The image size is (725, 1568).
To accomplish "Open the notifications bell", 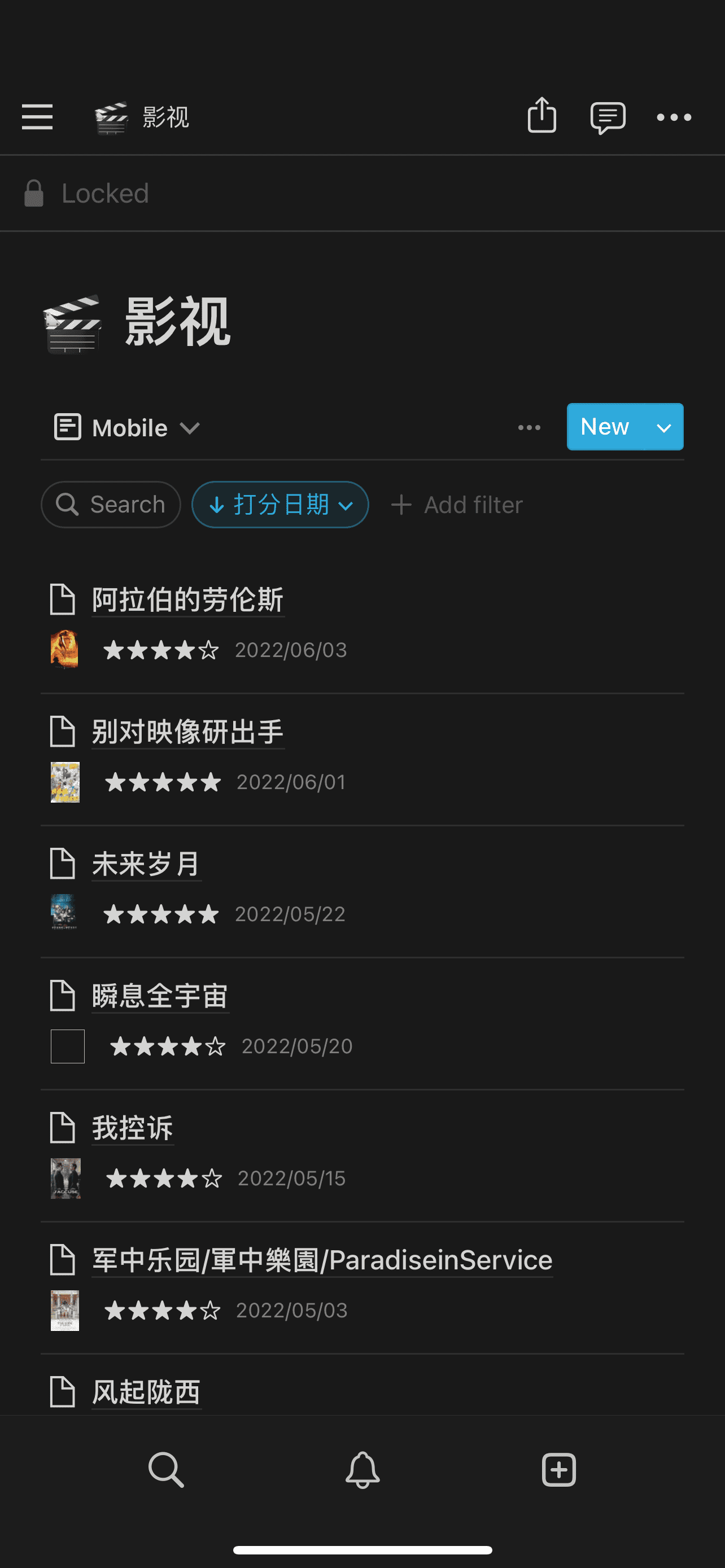I will click(362, 1469).
